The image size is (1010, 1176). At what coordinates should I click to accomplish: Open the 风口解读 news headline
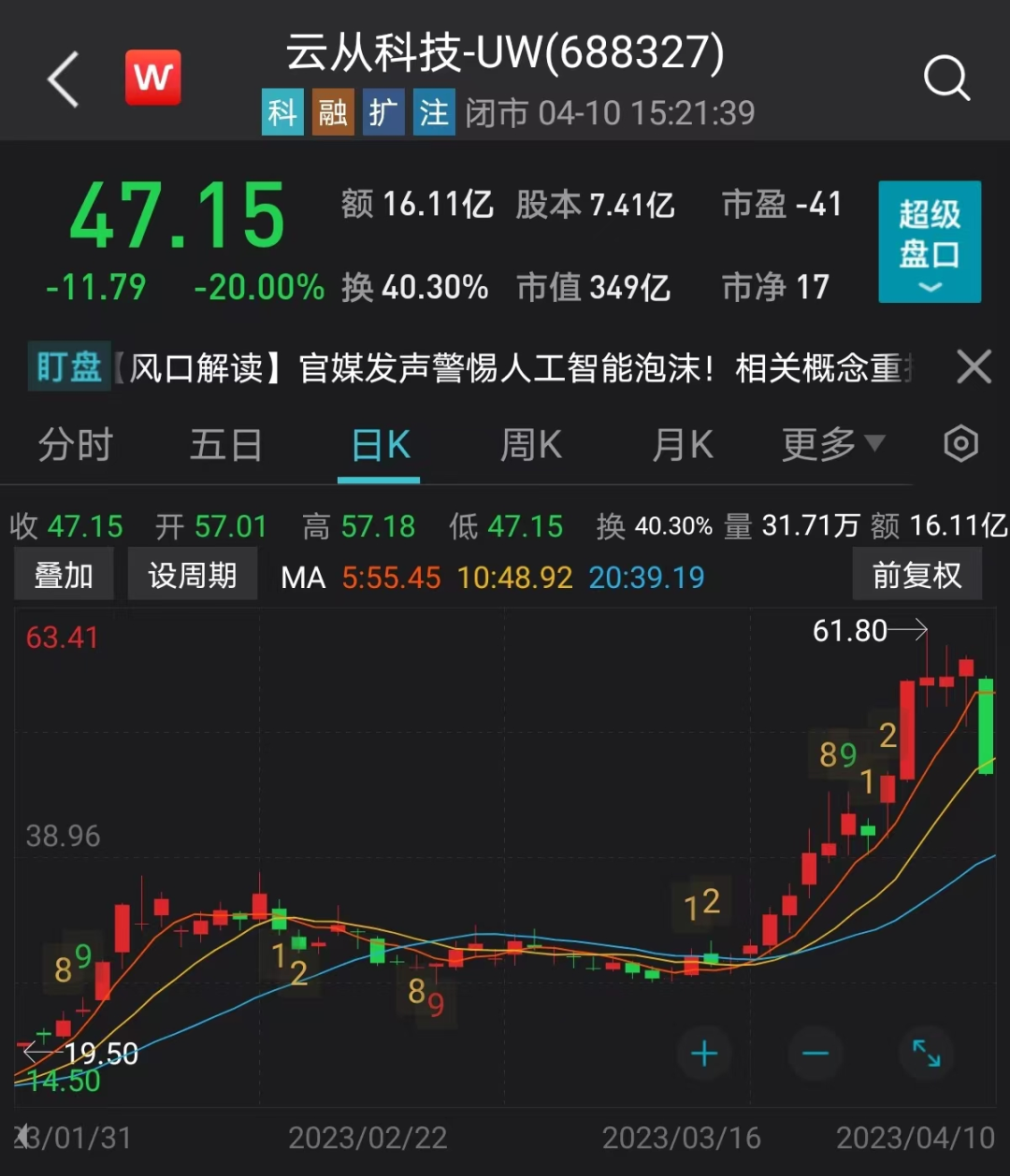(514, 368)
